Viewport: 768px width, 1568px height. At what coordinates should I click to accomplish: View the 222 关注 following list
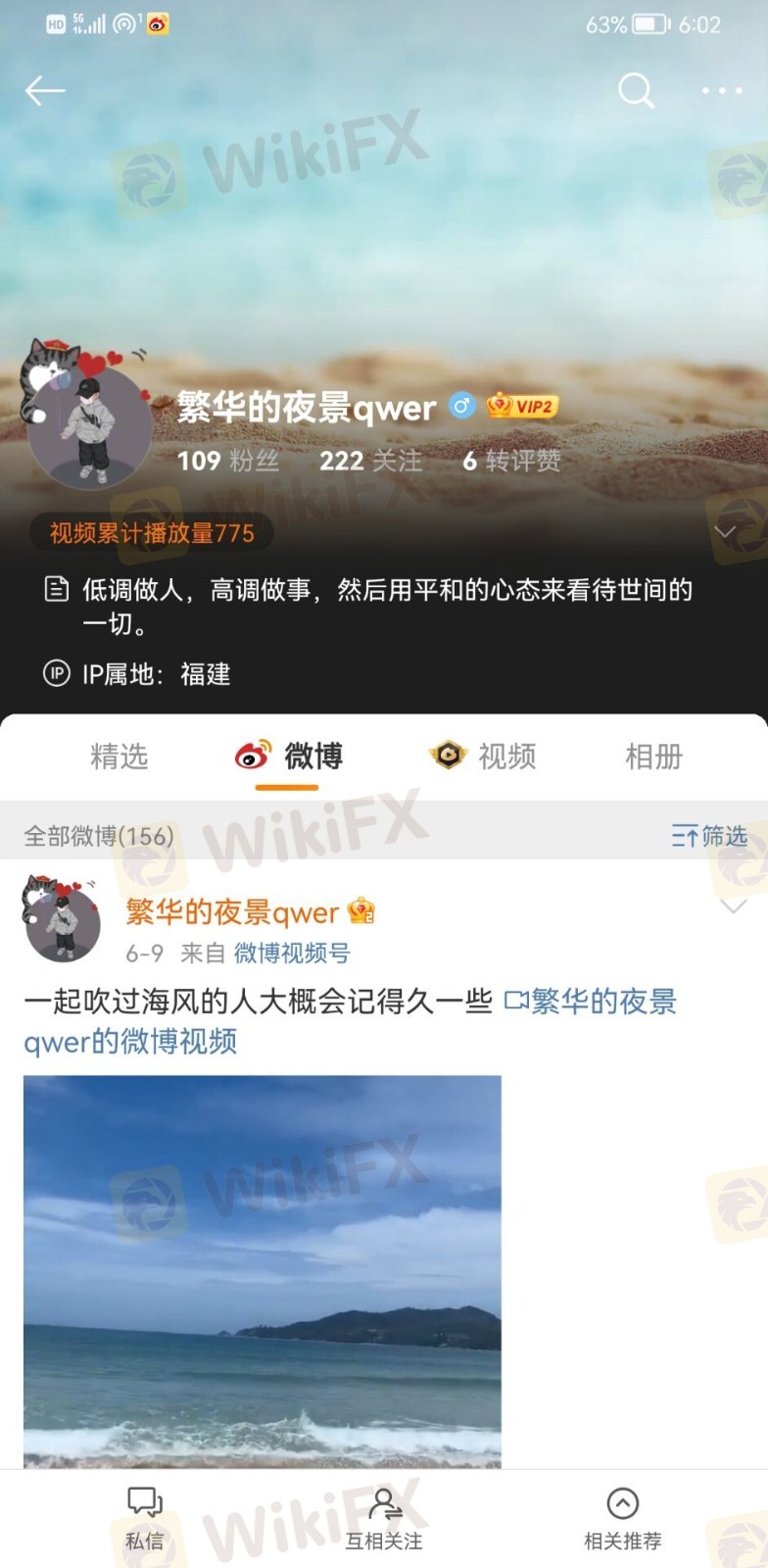[370, 461]
